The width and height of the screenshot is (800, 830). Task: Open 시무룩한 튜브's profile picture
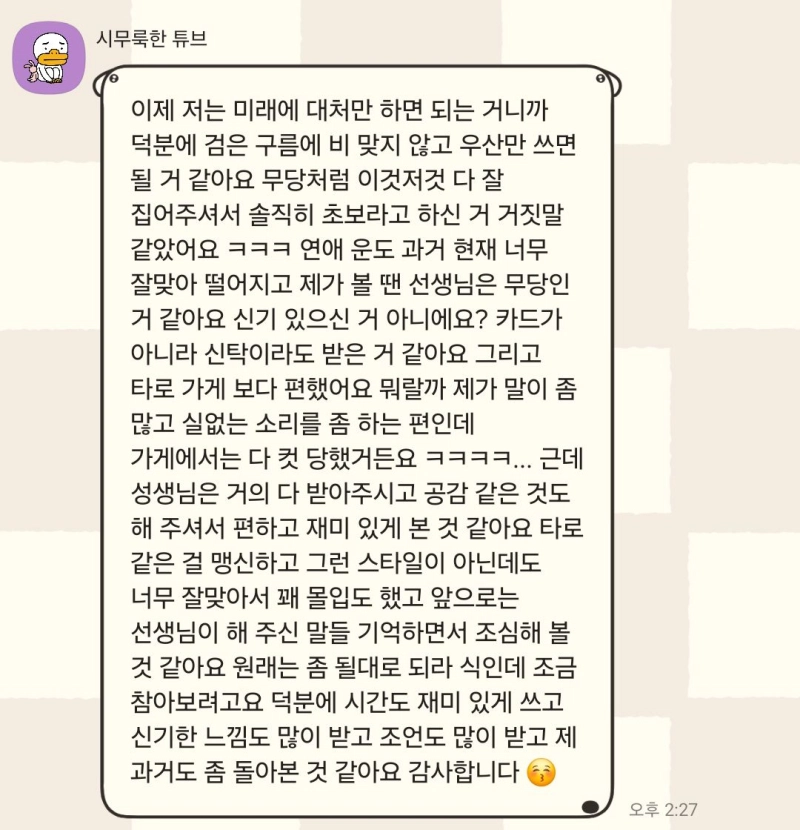(x=48, y=56)
